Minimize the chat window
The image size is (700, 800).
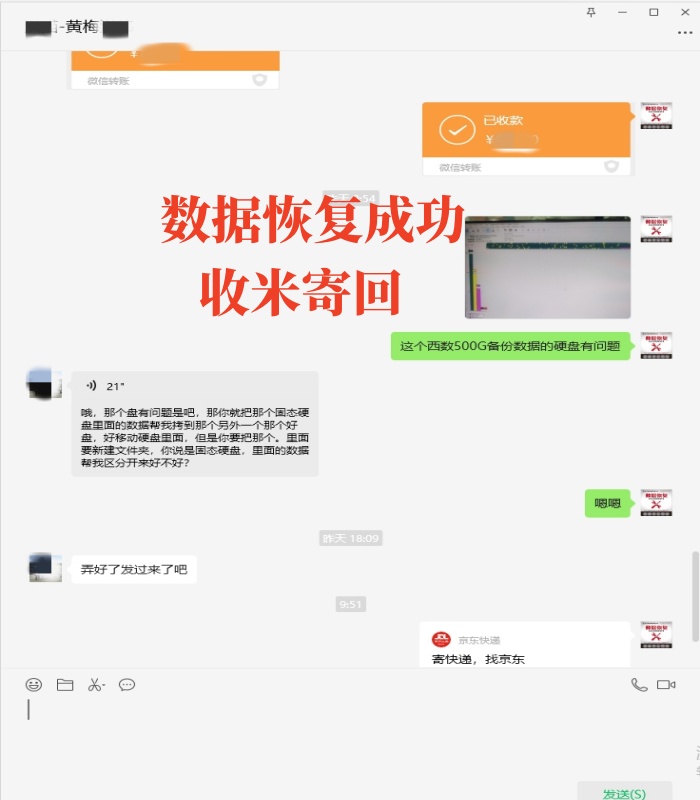[x=622, y=12]
